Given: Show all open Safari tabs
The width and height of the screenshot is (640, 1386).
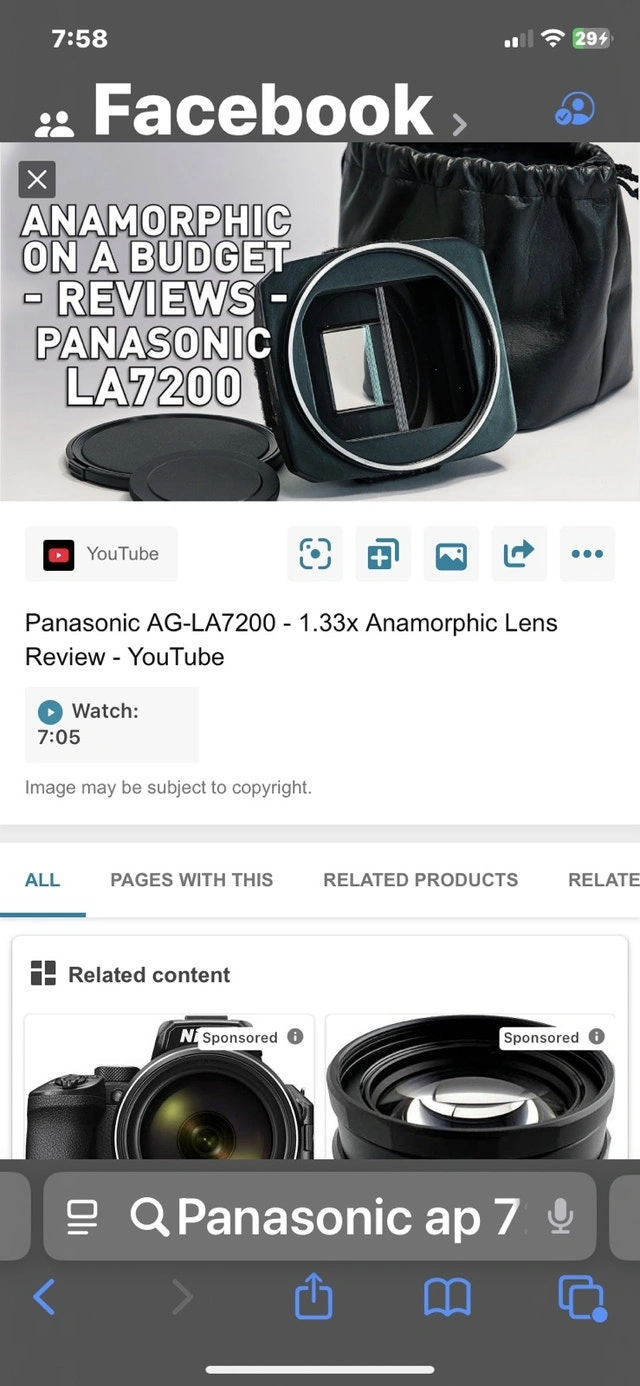Looking at the screenshot, I should [581, 1298].
